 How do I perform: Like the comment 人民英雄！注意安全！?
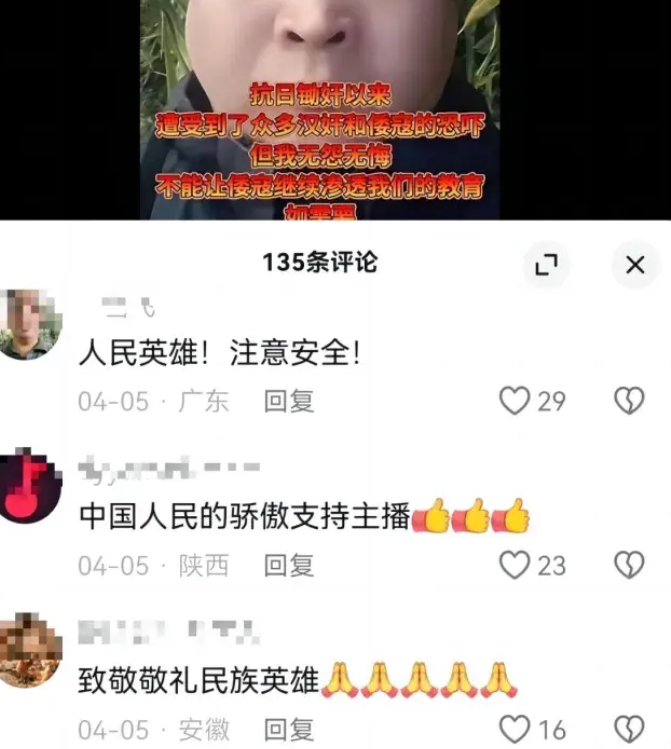pyautogui.click(x=514, y=401)
